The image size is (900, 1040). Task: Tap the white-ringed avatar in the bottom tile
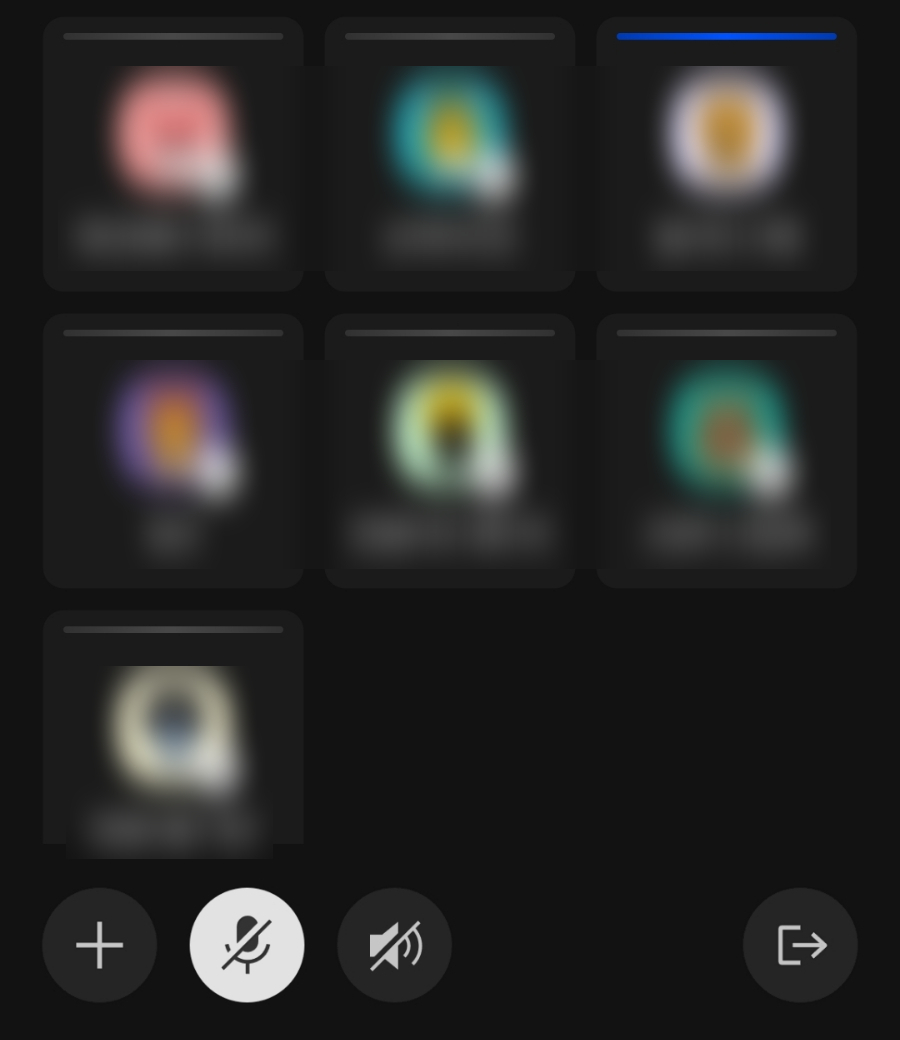click(x=173, y=730)
